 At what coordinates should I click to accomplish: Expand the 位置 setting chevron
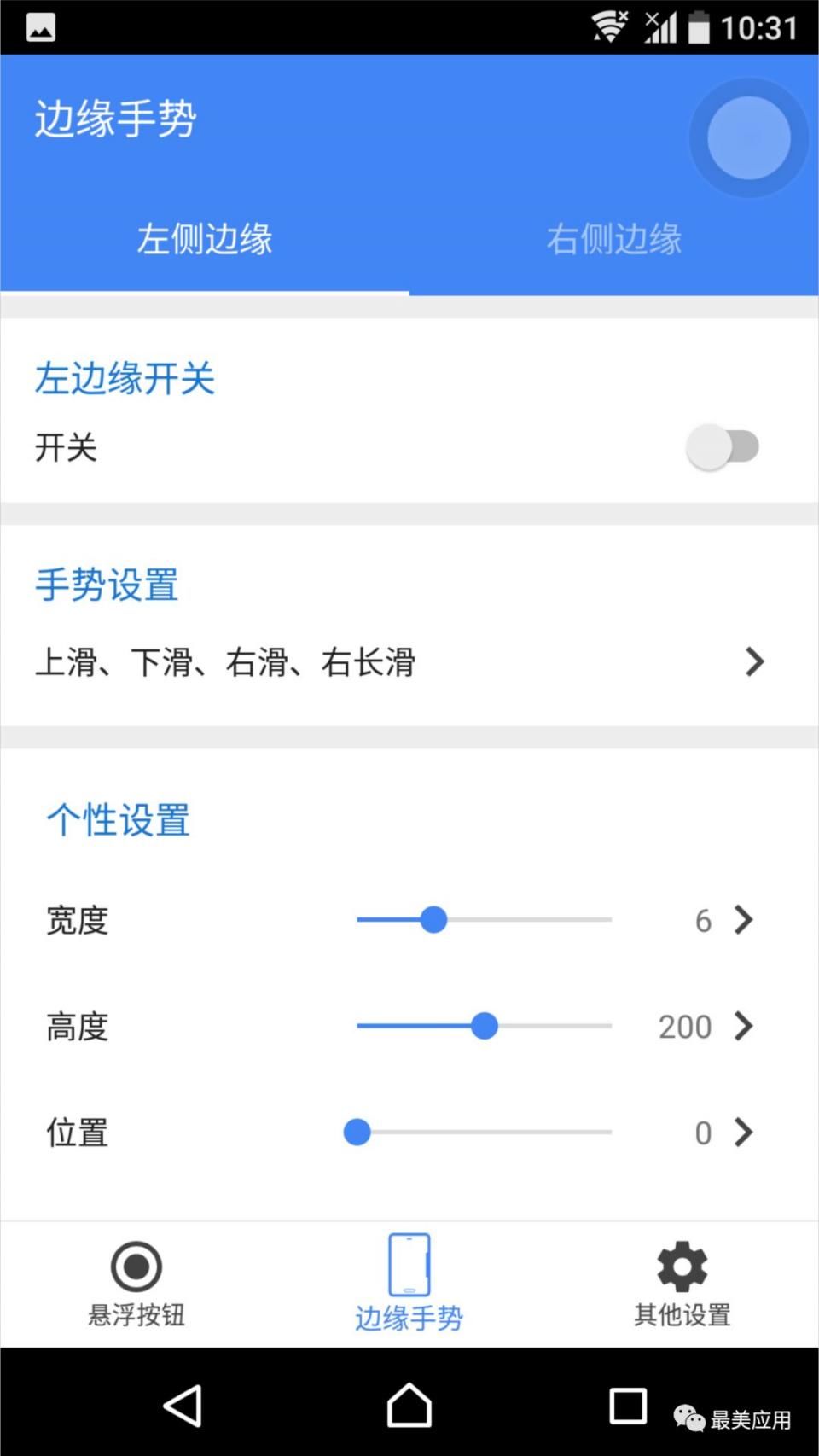(x=743, y=1133)
